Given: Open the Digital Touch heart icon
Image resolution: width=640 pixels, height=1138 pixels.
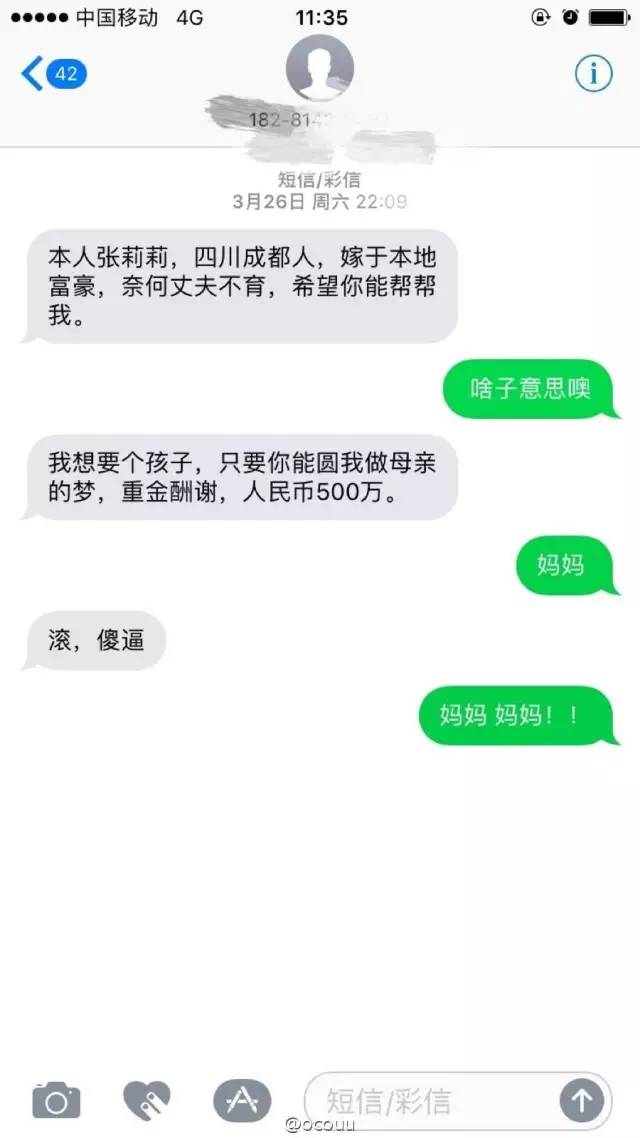Looking at the screenshot, I should 147,1100.
